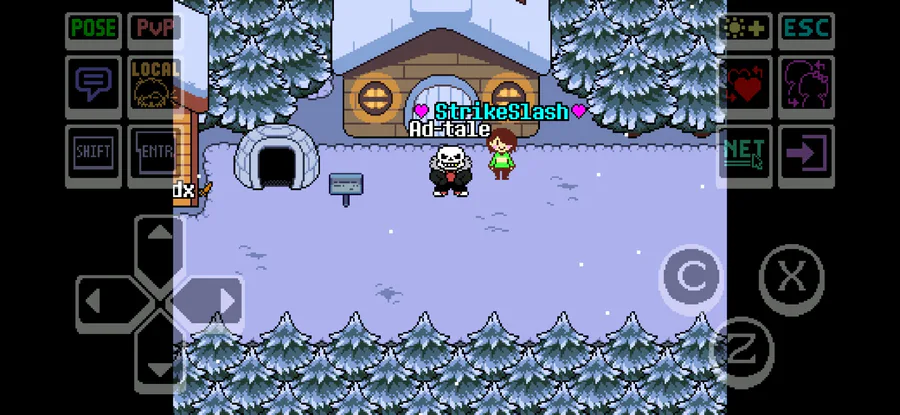Tap the red hearts button
900x415 pixels.
click(x=745, y=86)
